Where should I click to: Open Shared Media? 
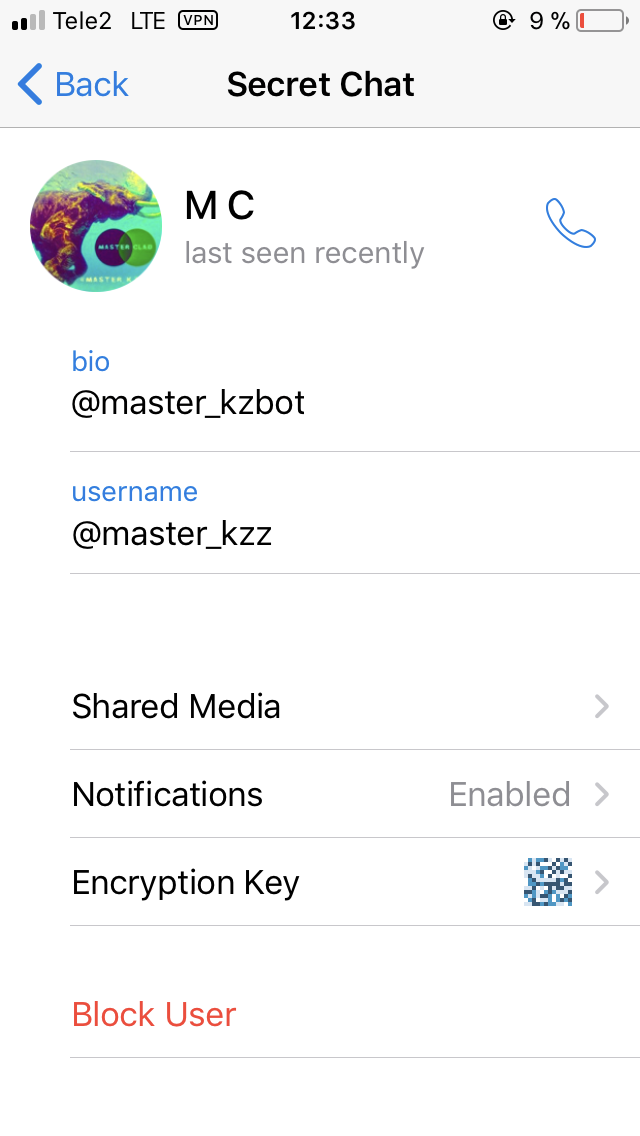(355, 706)
